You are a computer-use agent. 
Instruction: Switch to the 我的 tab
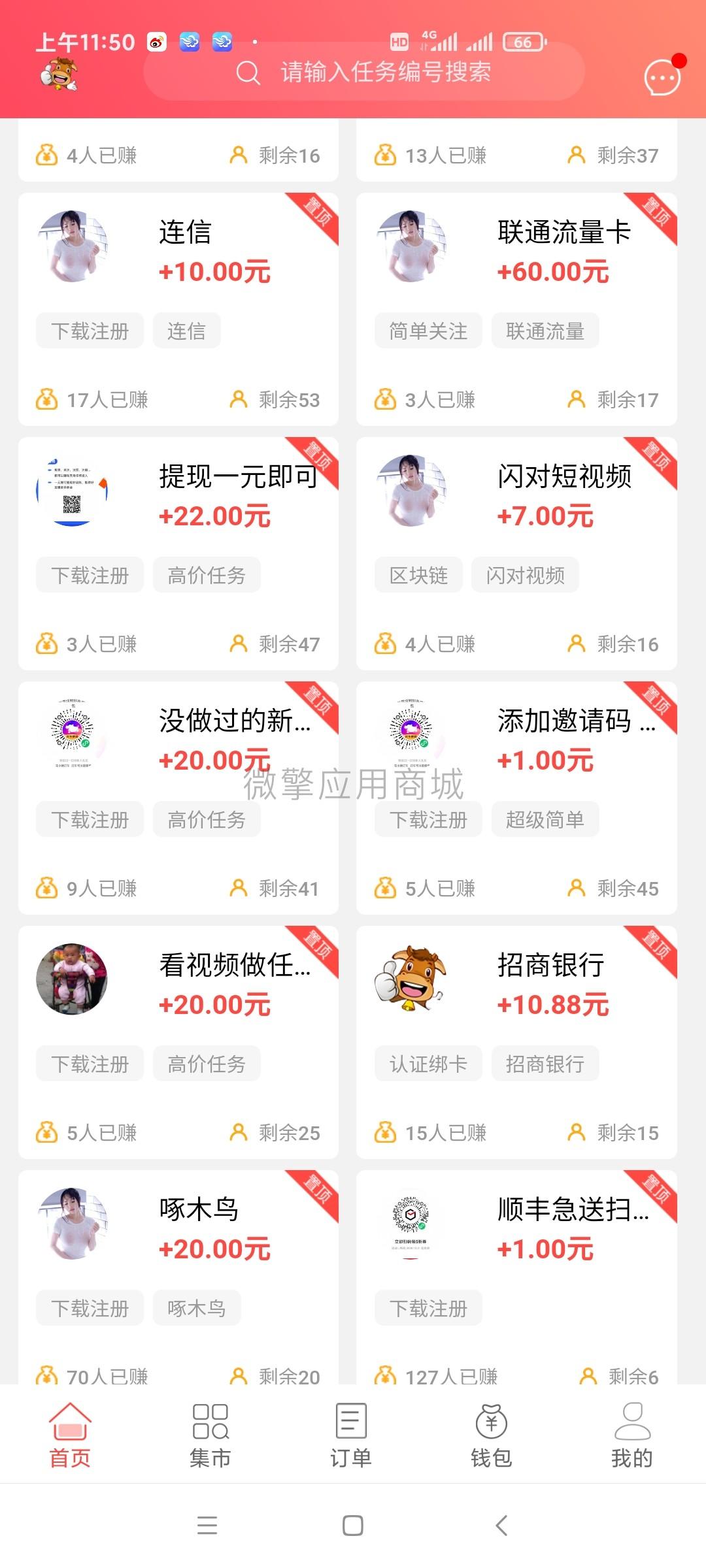(x=631, y=1435)
